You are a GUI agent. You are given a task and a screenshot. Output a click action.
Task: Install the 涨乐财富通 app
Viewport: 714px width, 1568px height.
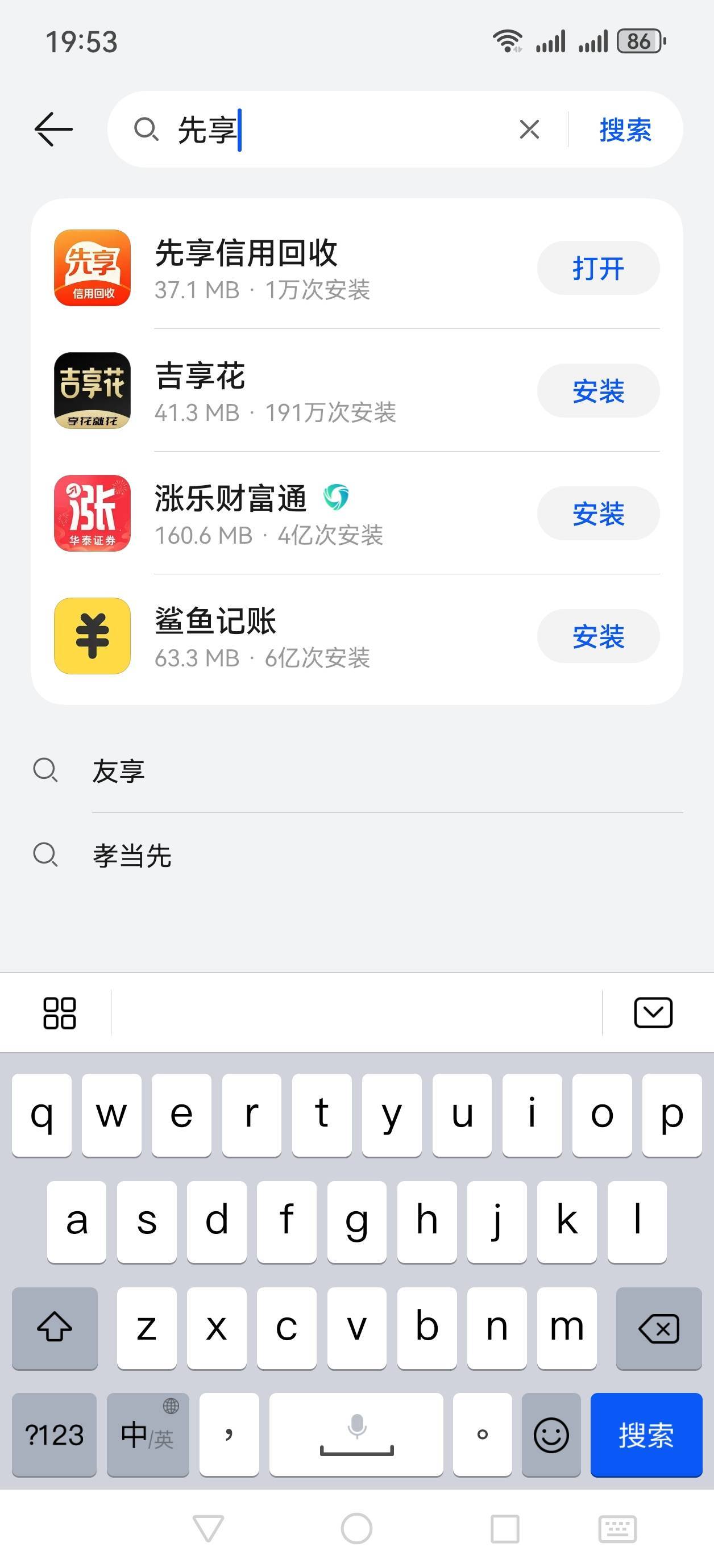[597, 514]
